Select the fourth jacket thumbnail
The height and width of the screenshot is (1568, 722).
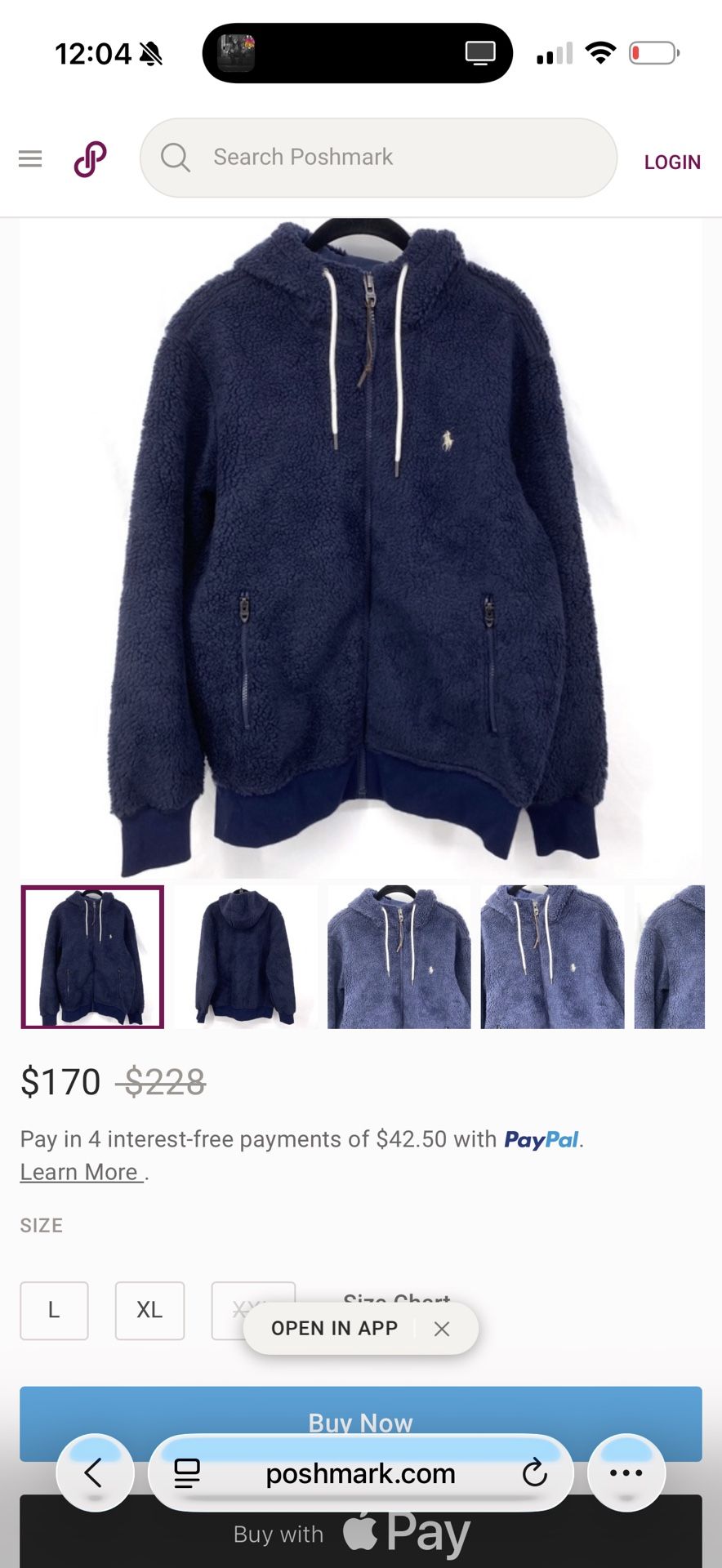coord(552,956)
